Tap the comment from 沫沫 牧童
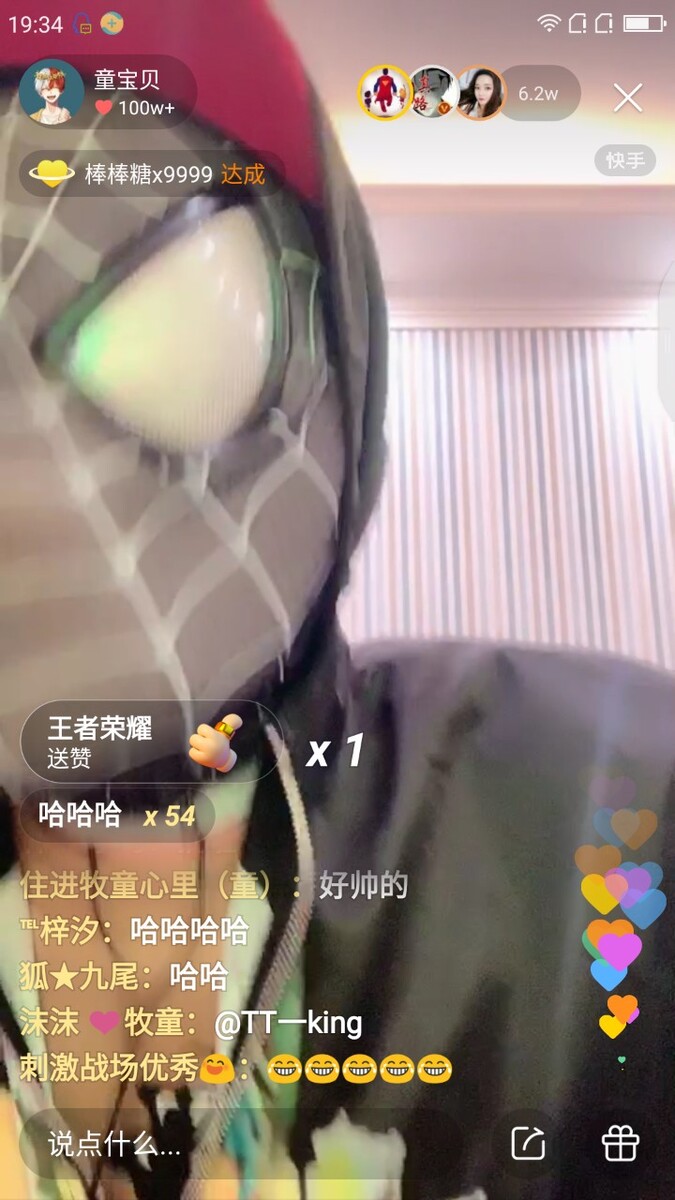This screenshot has height=1200, width=675. click(x=190, y=1023)
